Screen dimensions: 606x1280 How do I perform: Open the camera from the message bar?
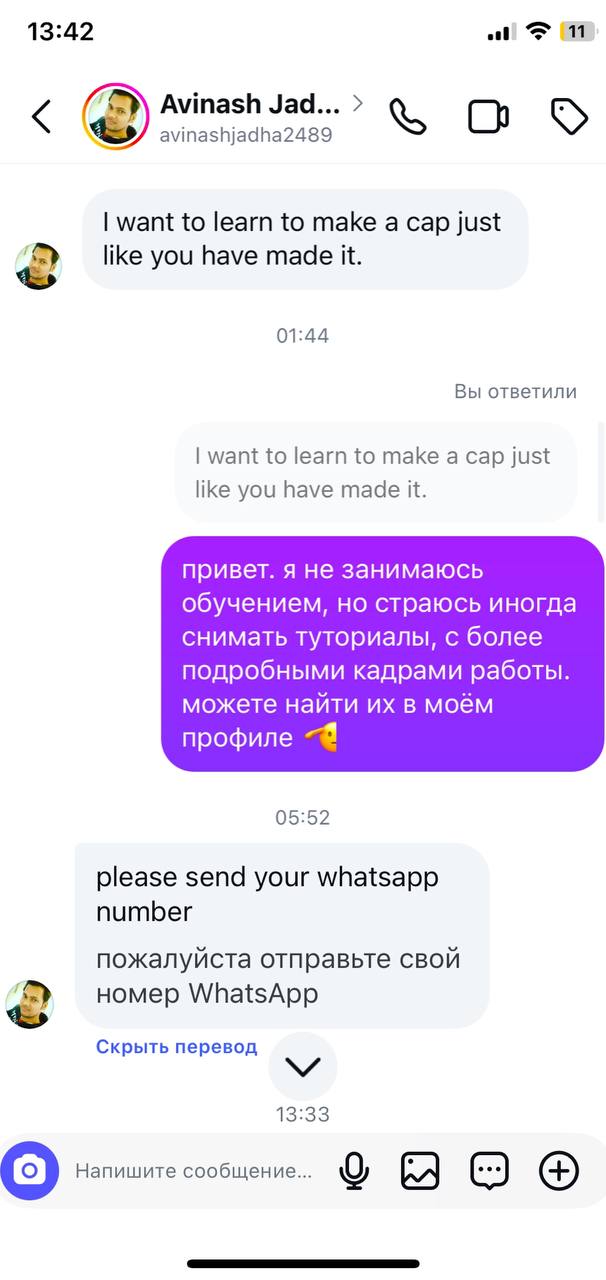point(30,1170)
